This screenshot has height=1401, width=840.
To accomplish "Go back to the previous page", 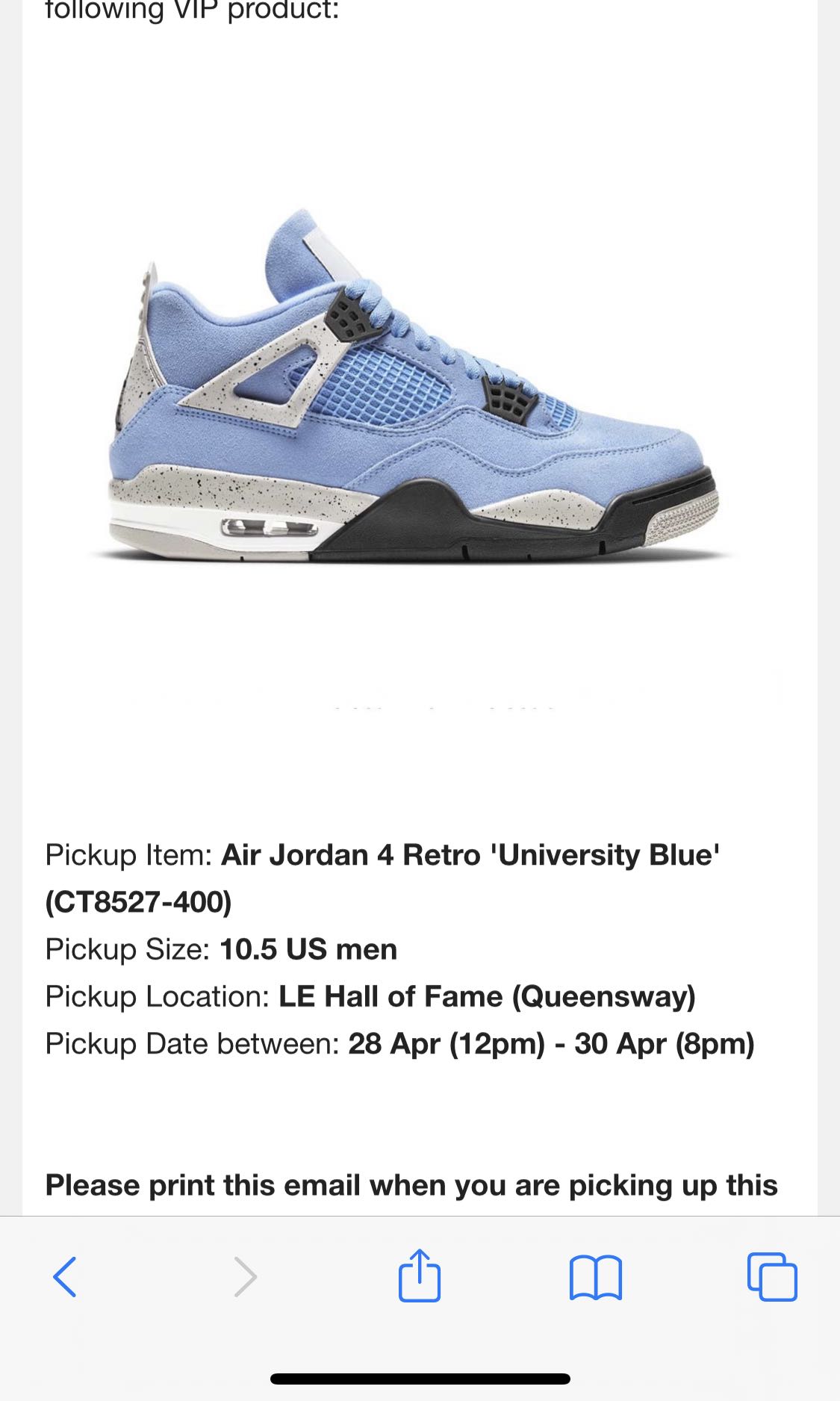I will 65,1277.
